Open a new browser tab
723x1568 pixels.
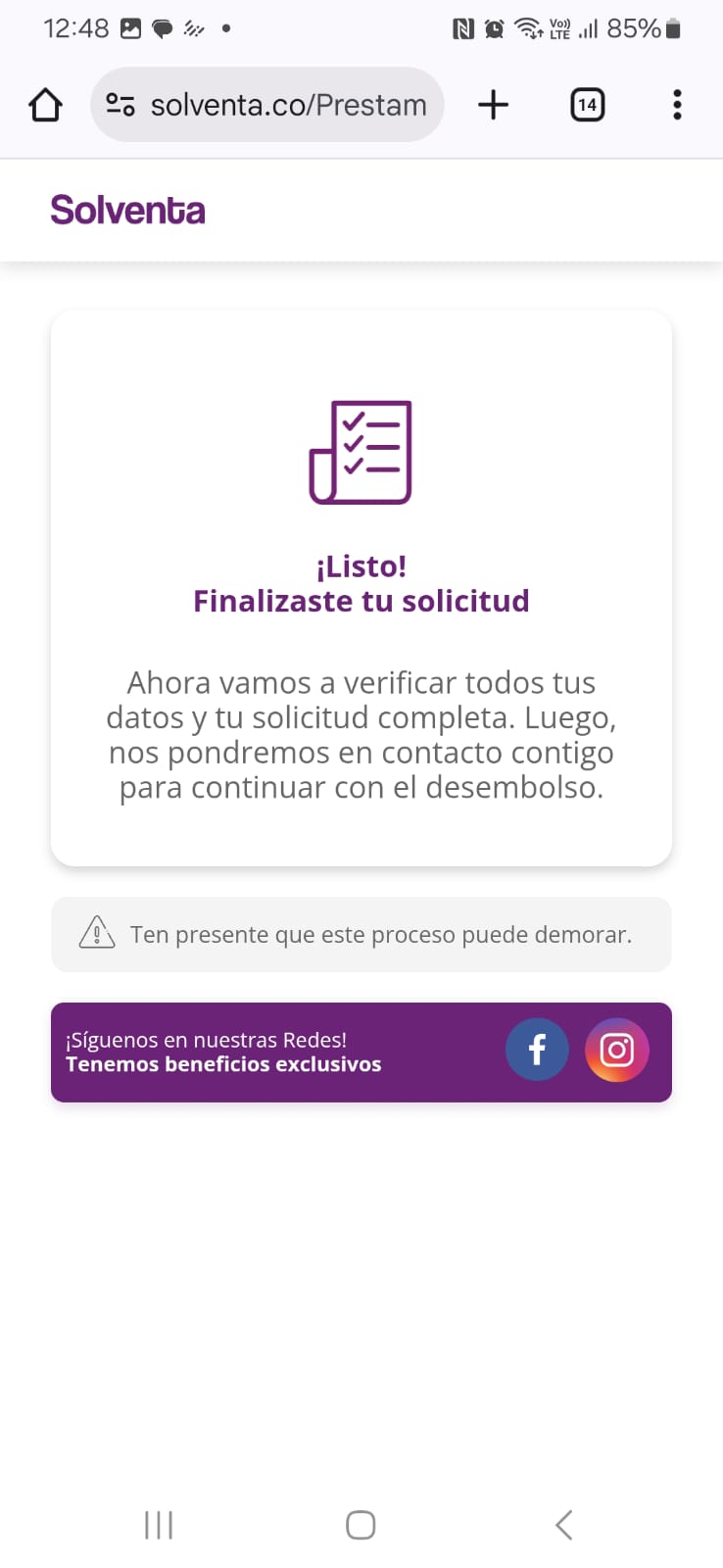493,105
